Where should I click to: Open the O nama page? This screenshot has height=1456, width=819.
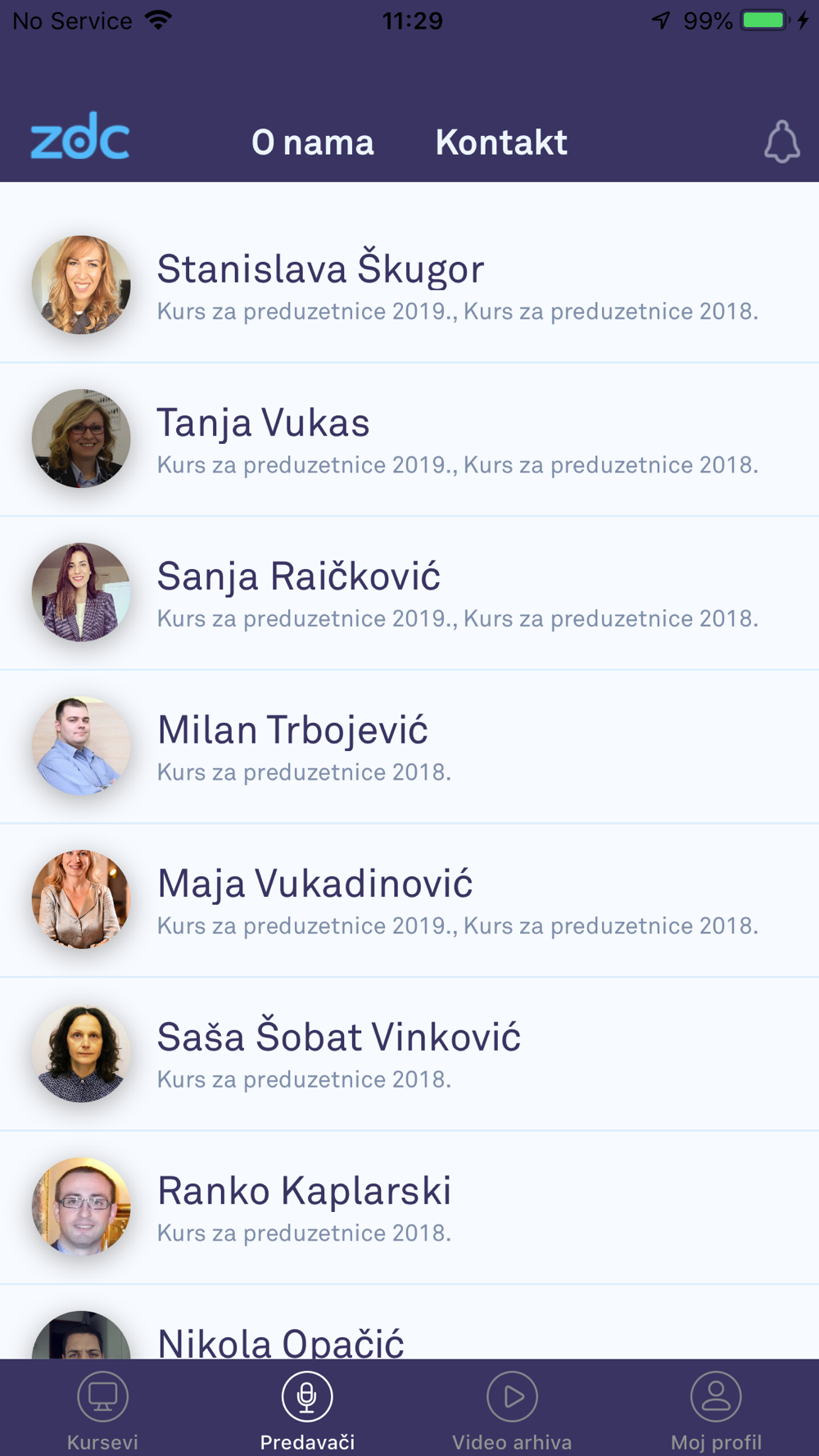tap(313, 142)
